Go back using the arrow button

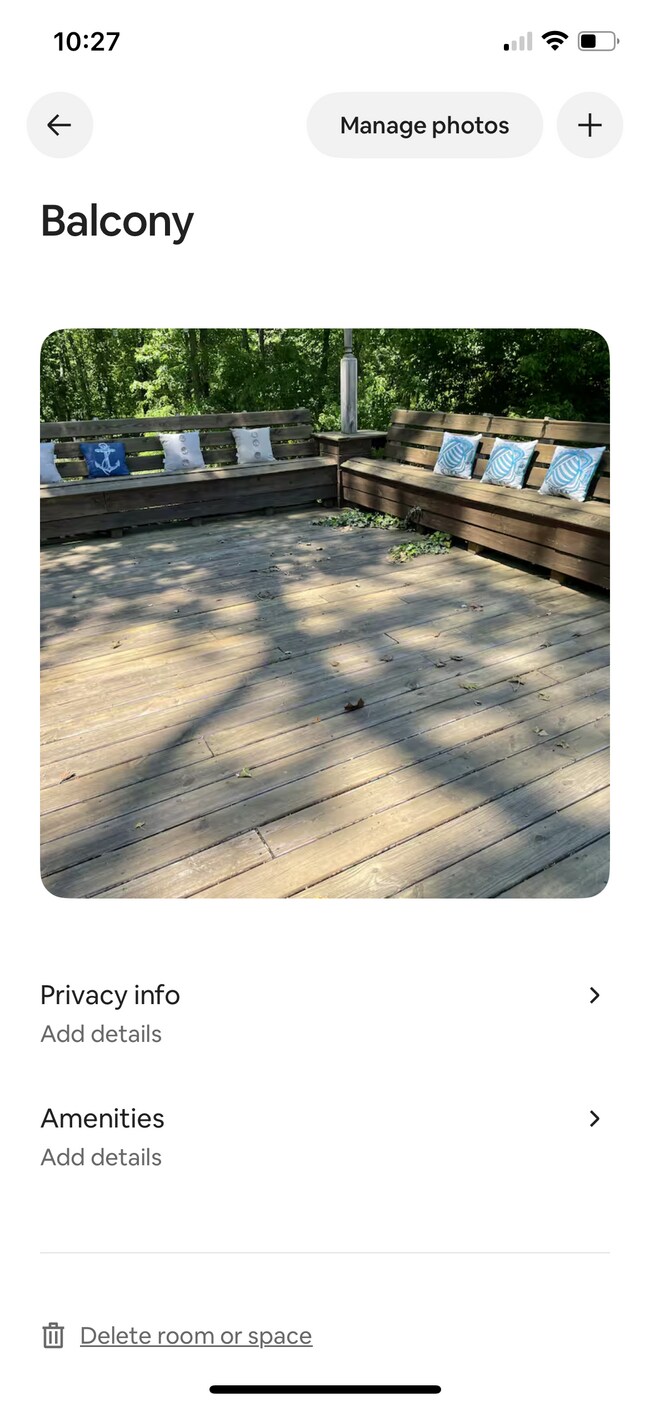[x=60, y=125]
